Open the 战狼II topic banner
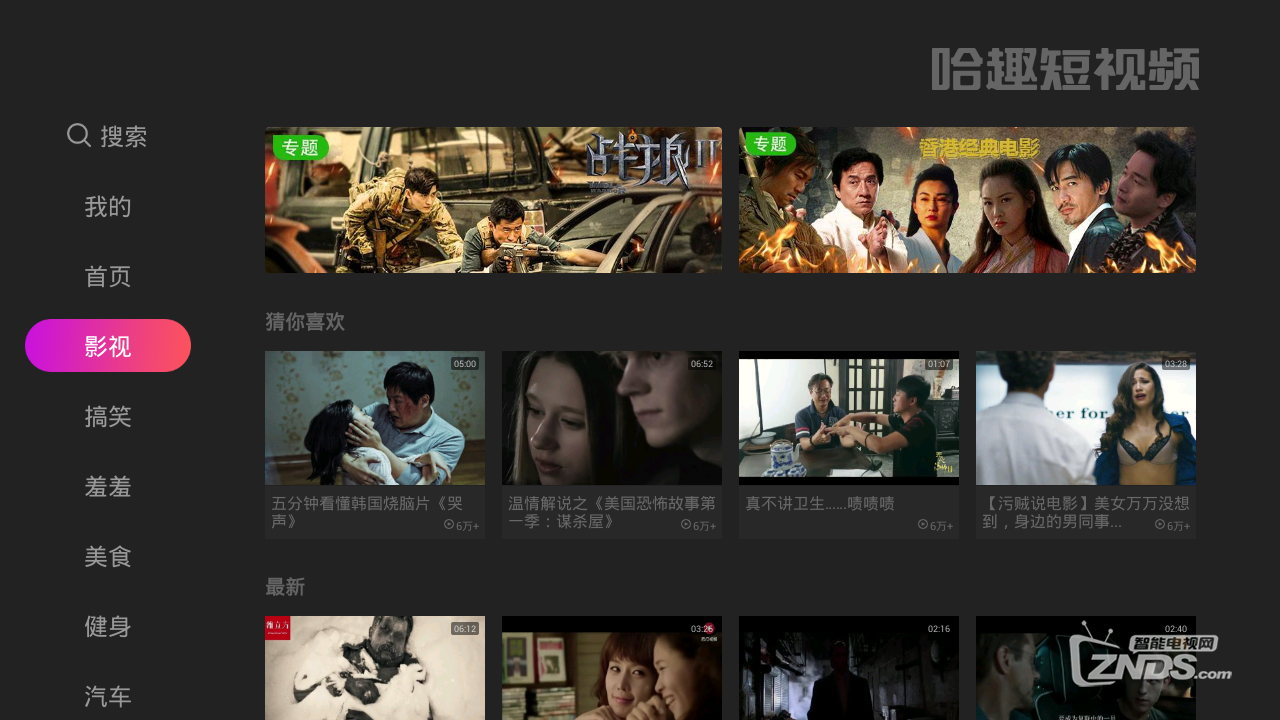 493,200
